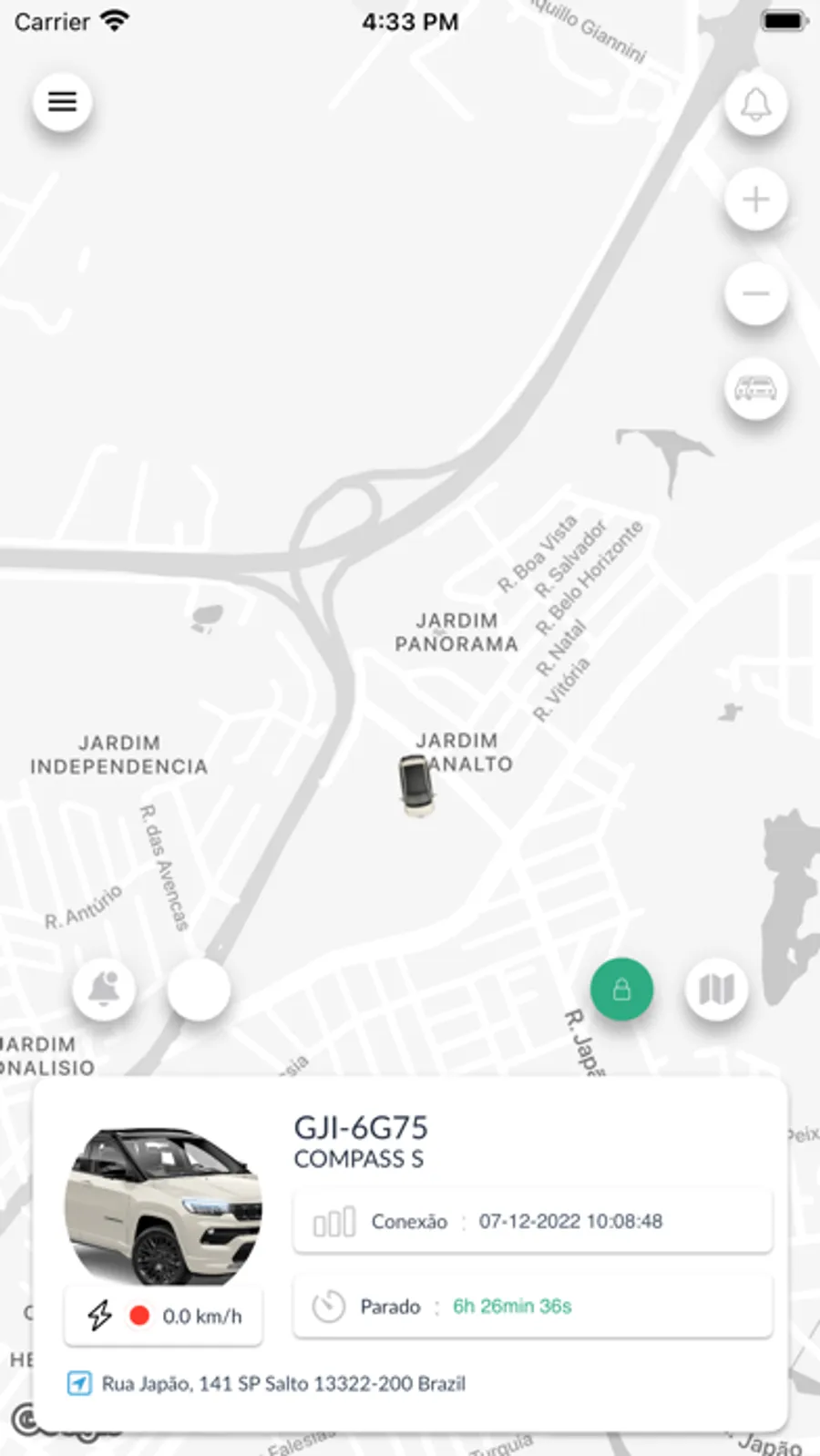Tap the red stopped status indicator
Screen dimensions: 820x1456
[x=139, y=1315]
